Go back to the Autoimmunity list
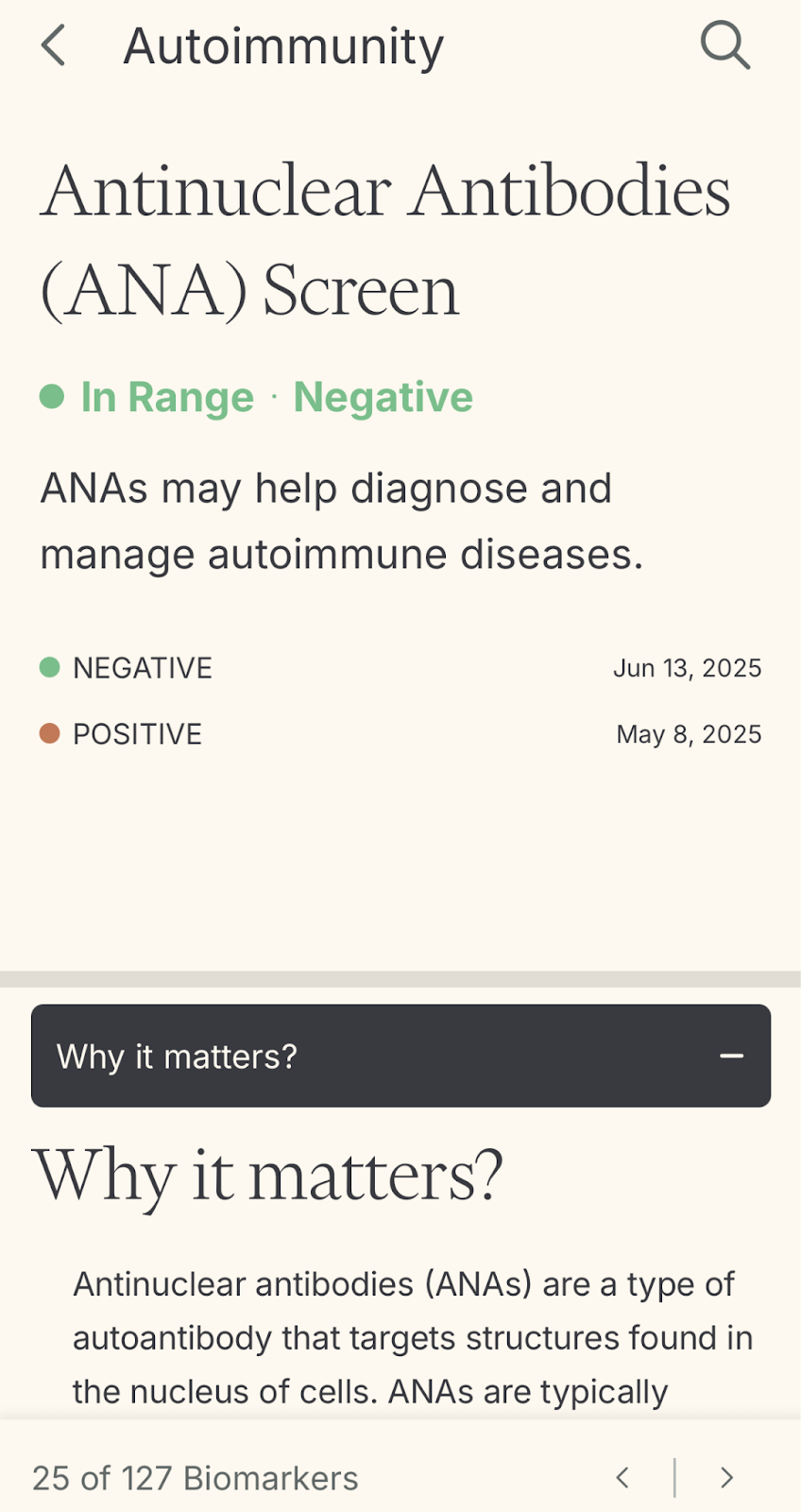Image resolution: width=801 pixels, height=1512 pixels. point(54,45)
